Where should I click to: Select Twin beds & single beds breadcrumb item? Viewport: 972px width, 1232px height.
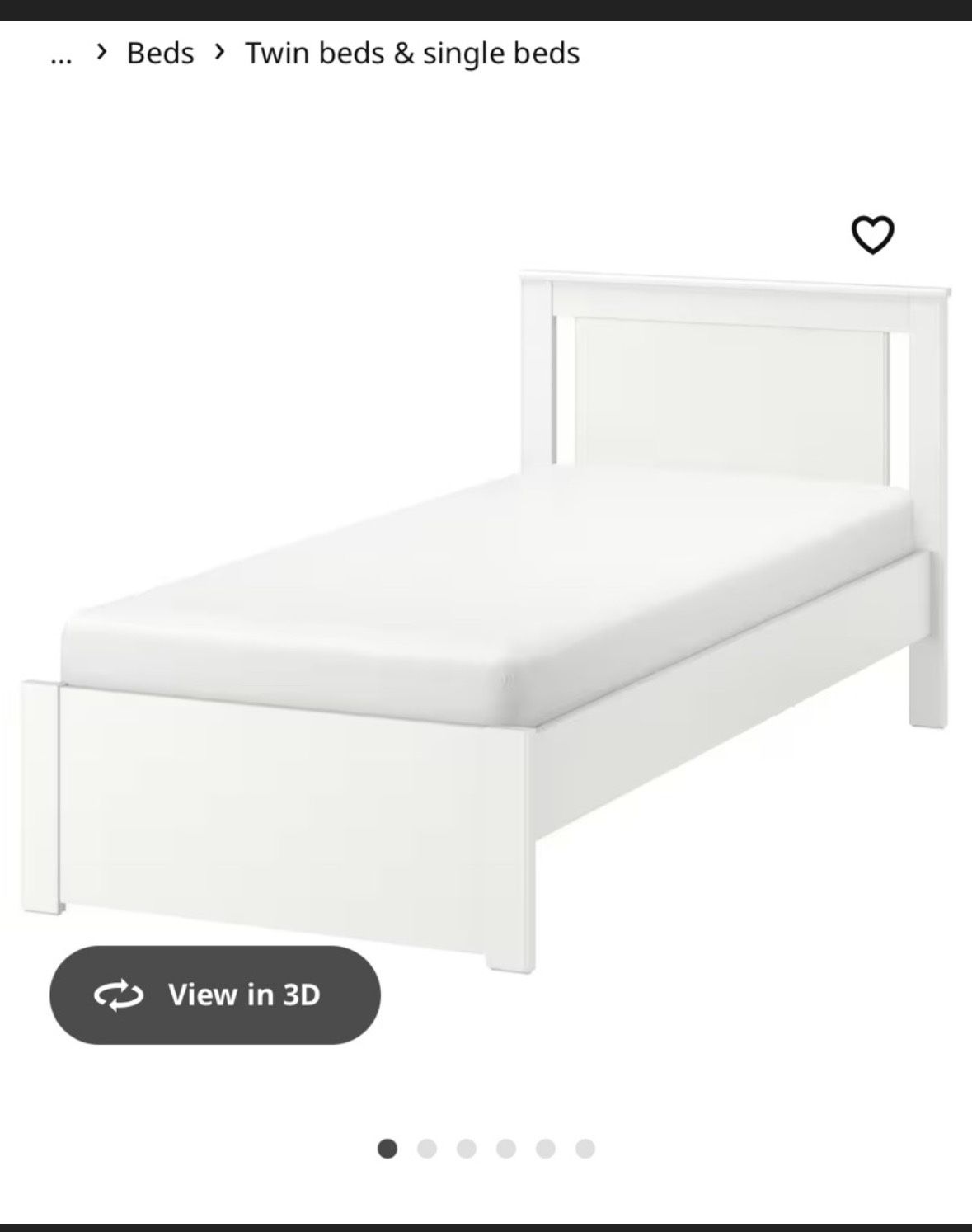(411, 53)
